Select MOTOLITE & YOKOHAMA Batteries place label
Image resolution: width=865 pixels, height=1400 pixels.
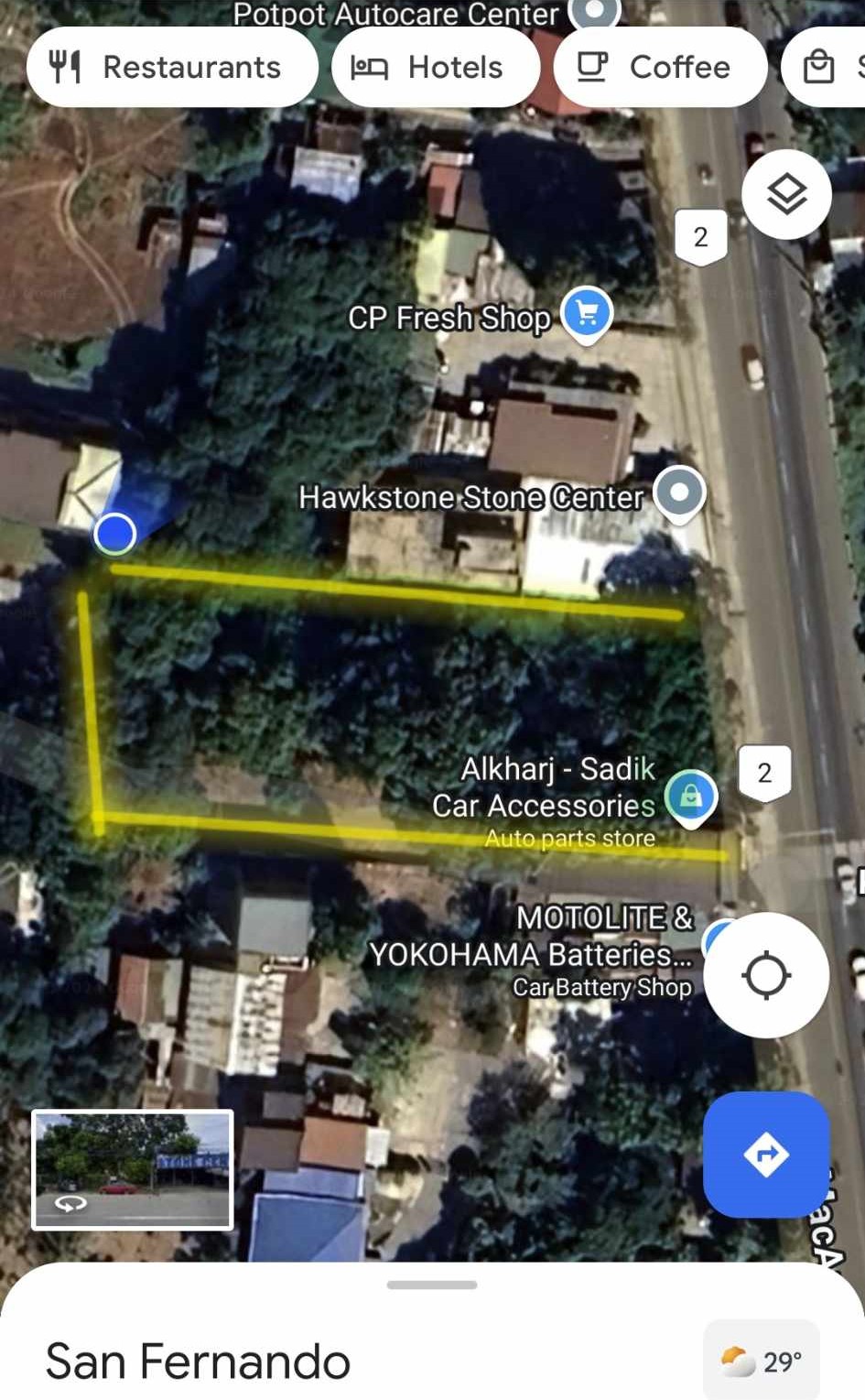point(531,952)
